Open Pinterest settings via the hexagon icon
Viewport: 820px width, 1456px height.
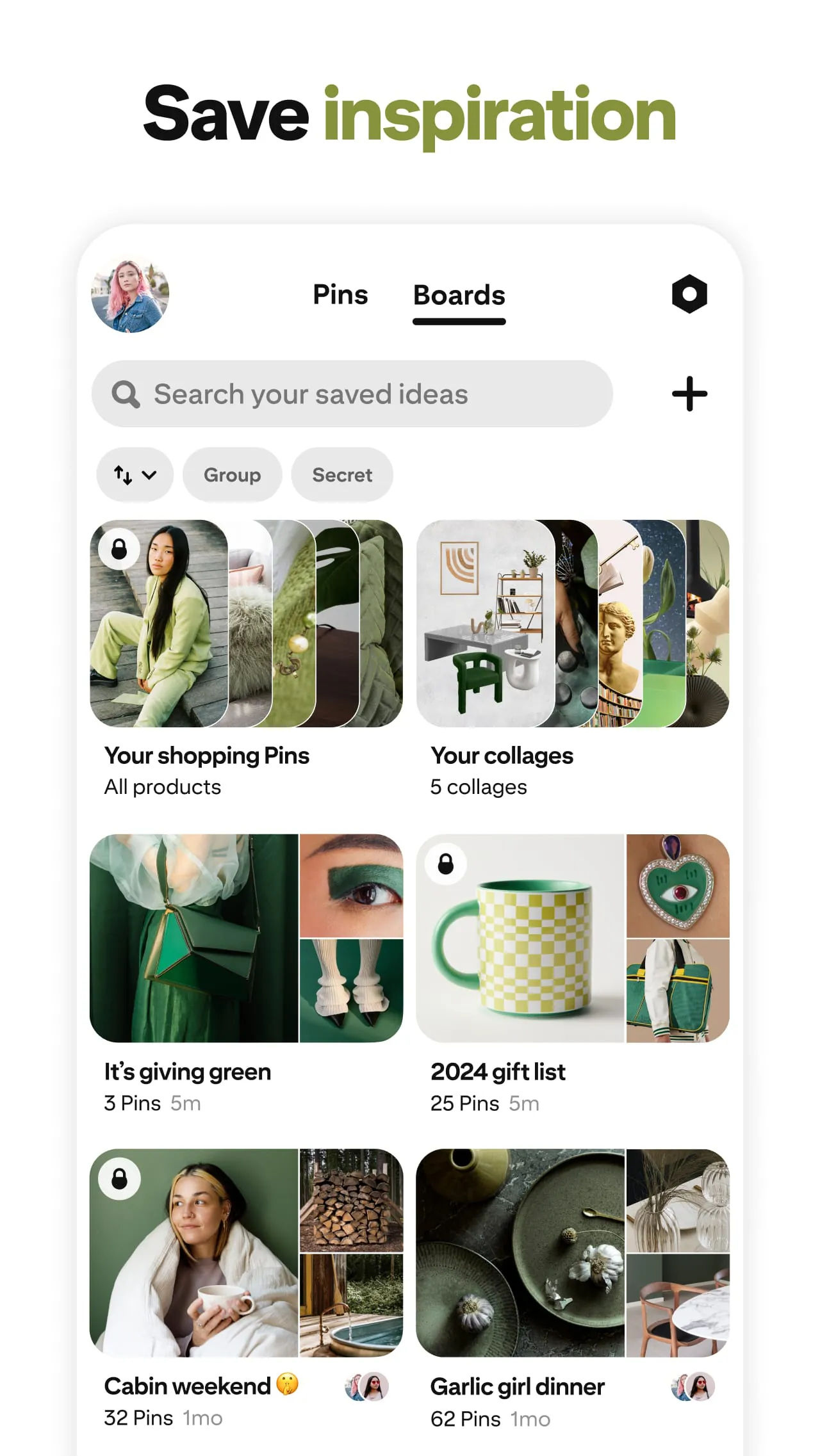[690, 295]
